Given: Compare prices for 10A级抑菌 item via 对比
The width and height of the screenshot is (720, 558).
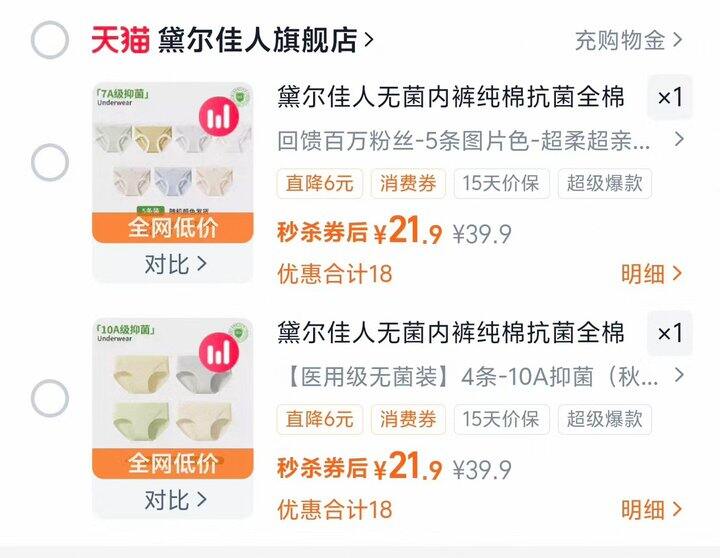Looking at the screenshot, I should pyautogui.click(x=174, y=499).
